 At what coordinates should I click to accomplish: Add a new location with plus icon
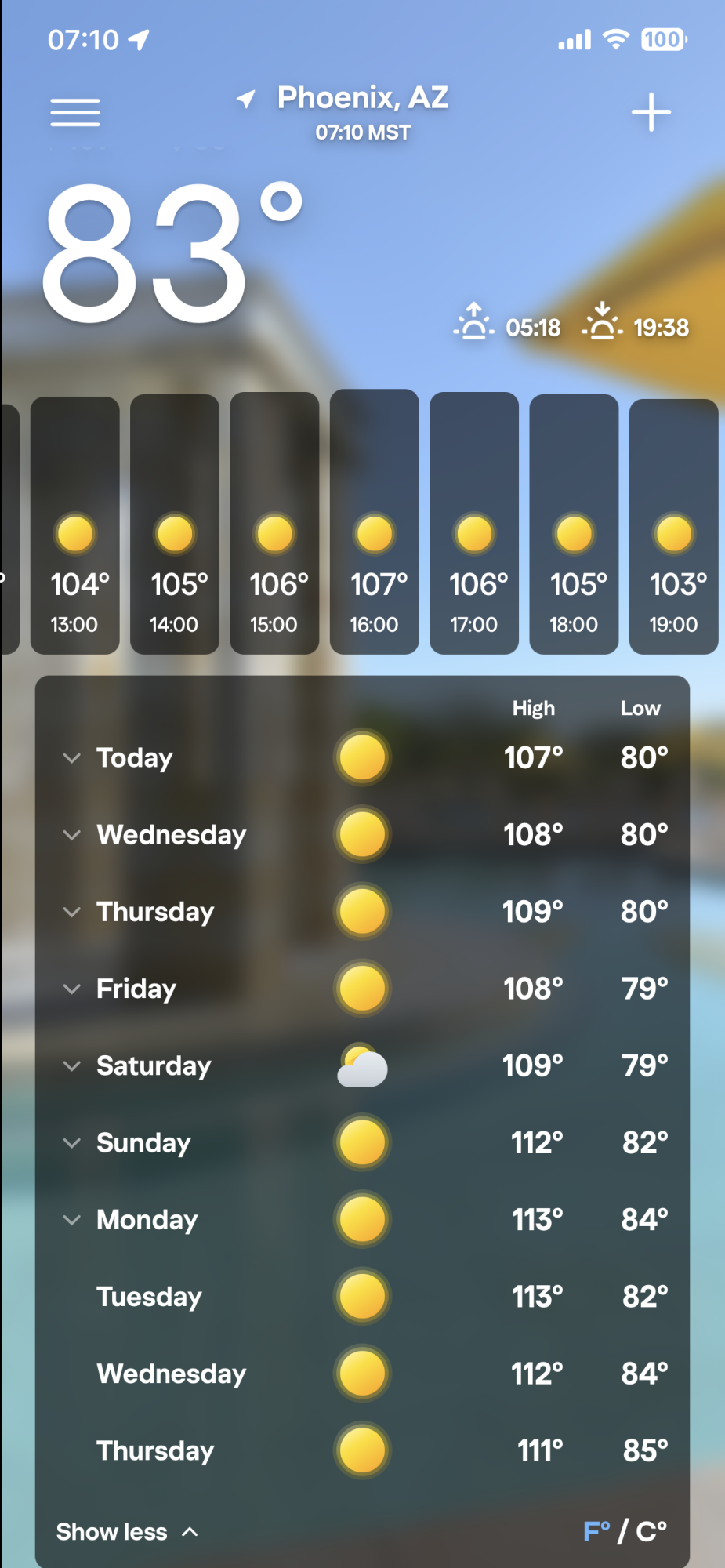651,112
